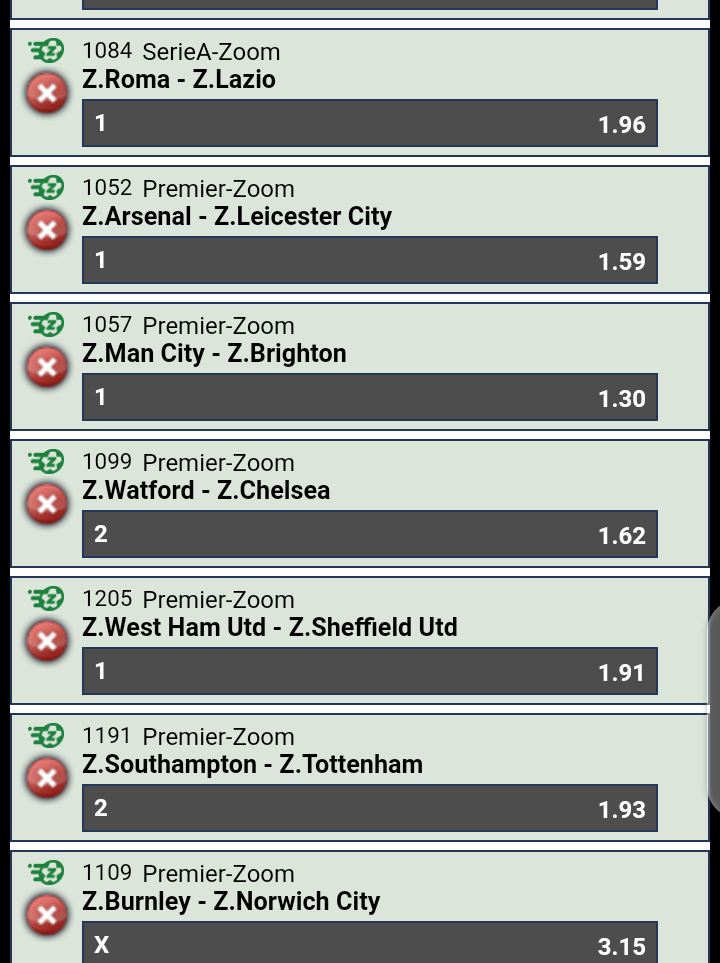Remove Z.Roma - Z.Lazio from the betslip
The image size is (720, 963).
coord(46,94)
